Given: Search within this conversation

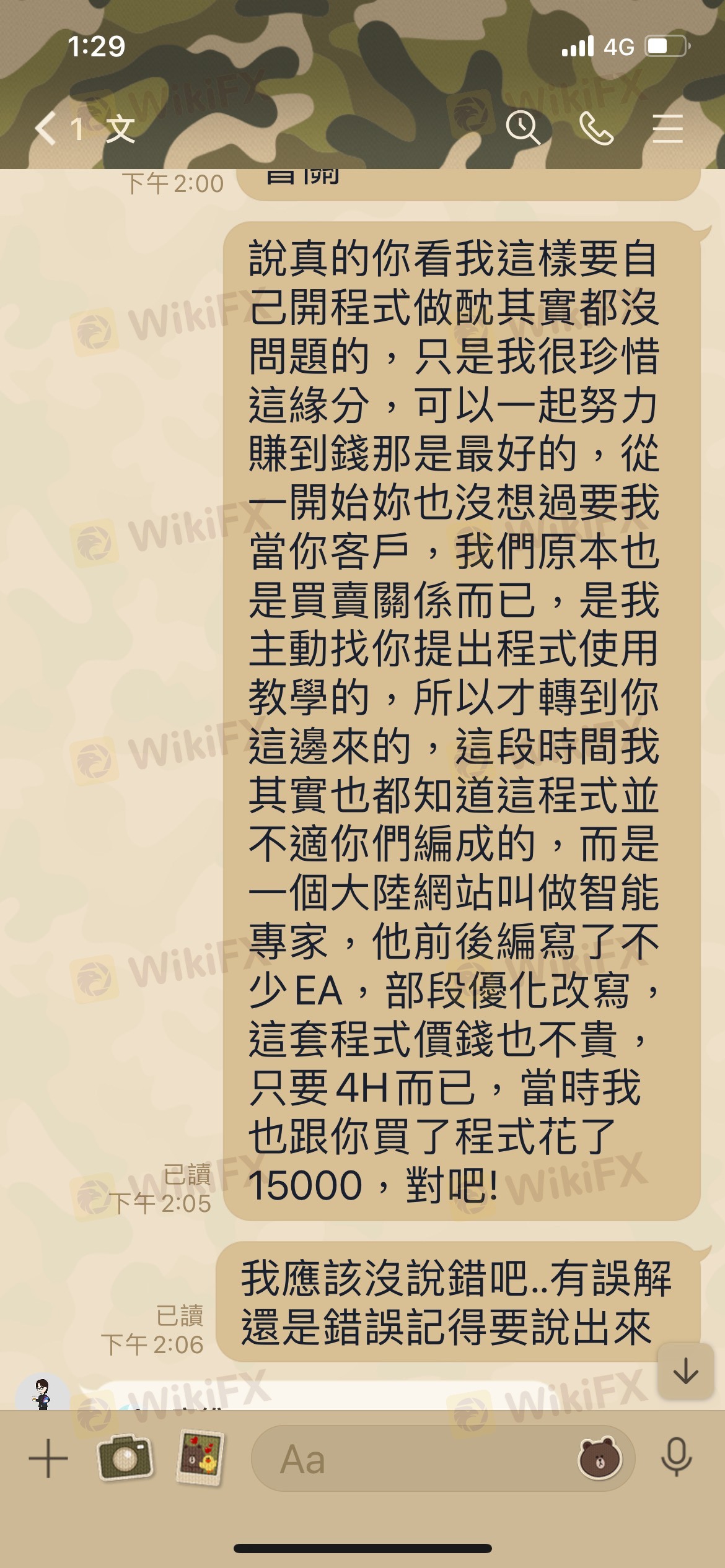Looking at the screenshot, I should 522,129.
